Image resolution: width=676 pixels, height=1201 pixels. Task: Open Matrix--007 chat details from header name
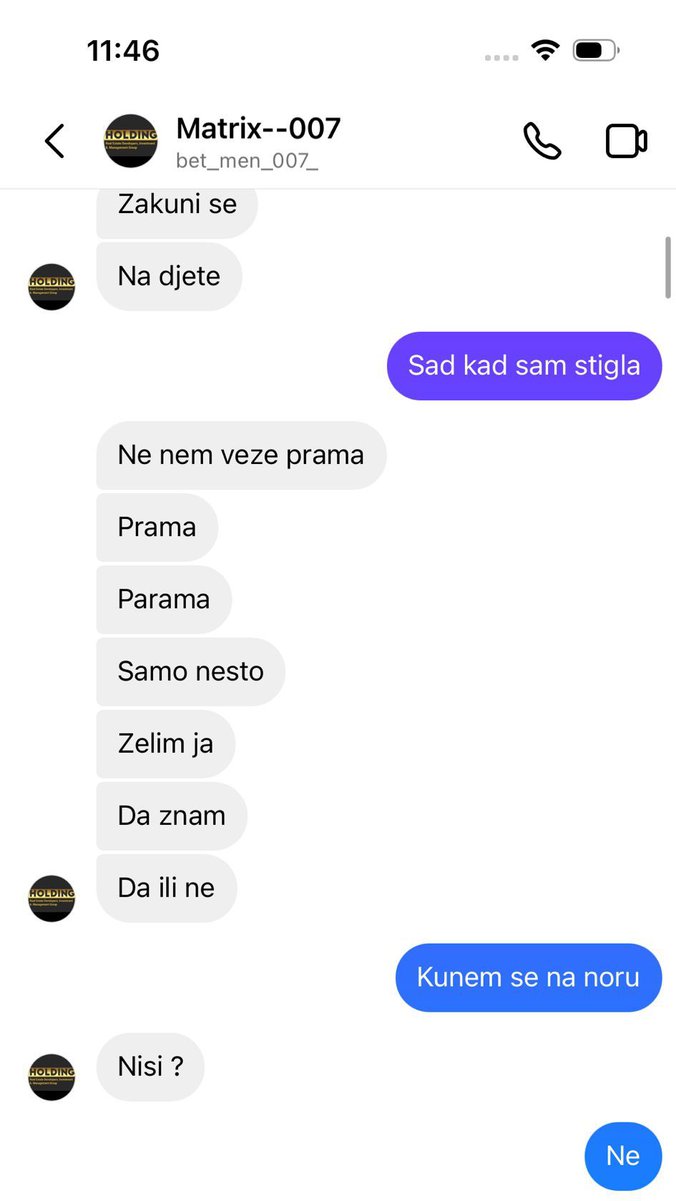pos(258,129)
